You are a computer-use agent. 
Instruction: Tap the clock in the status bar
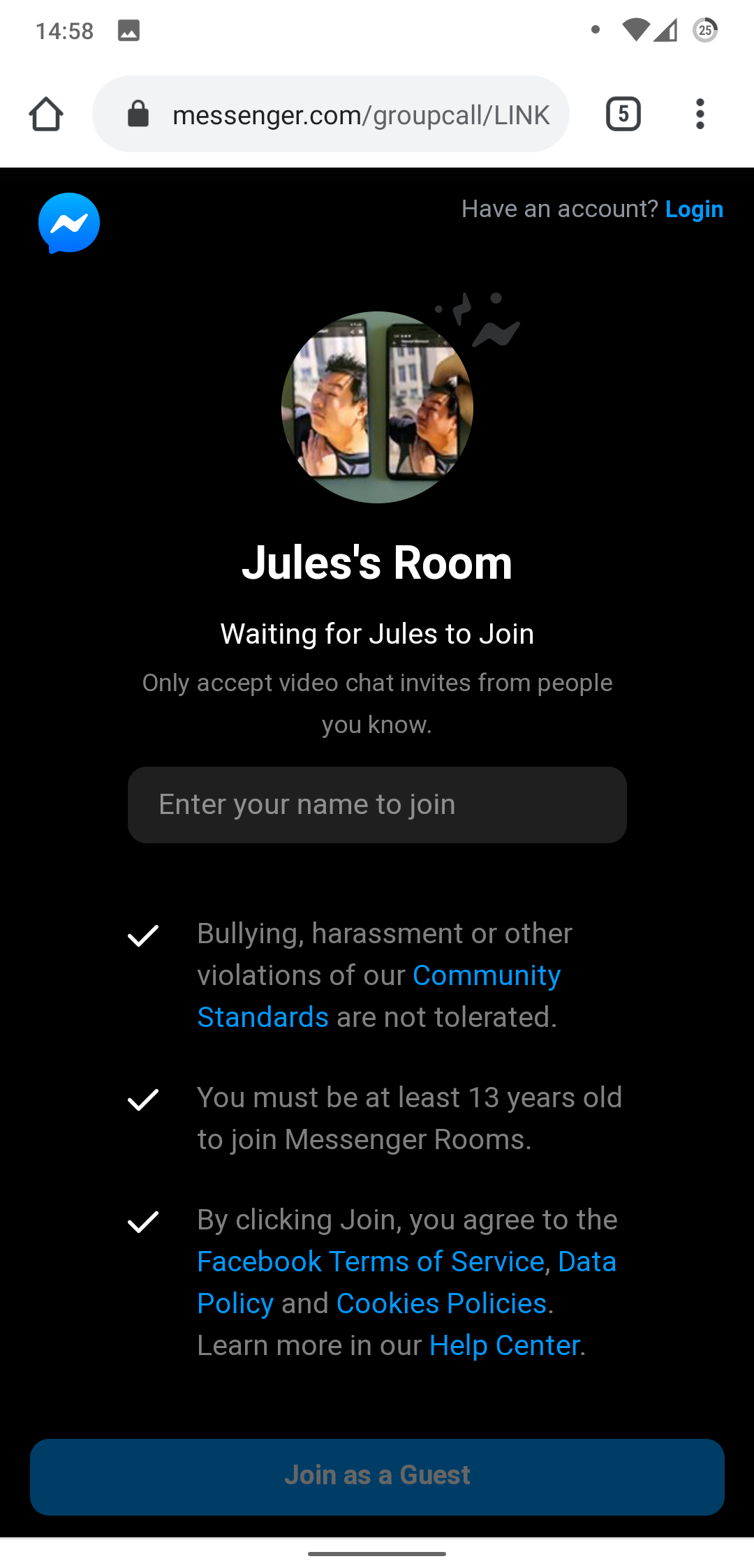coord(65,30)
